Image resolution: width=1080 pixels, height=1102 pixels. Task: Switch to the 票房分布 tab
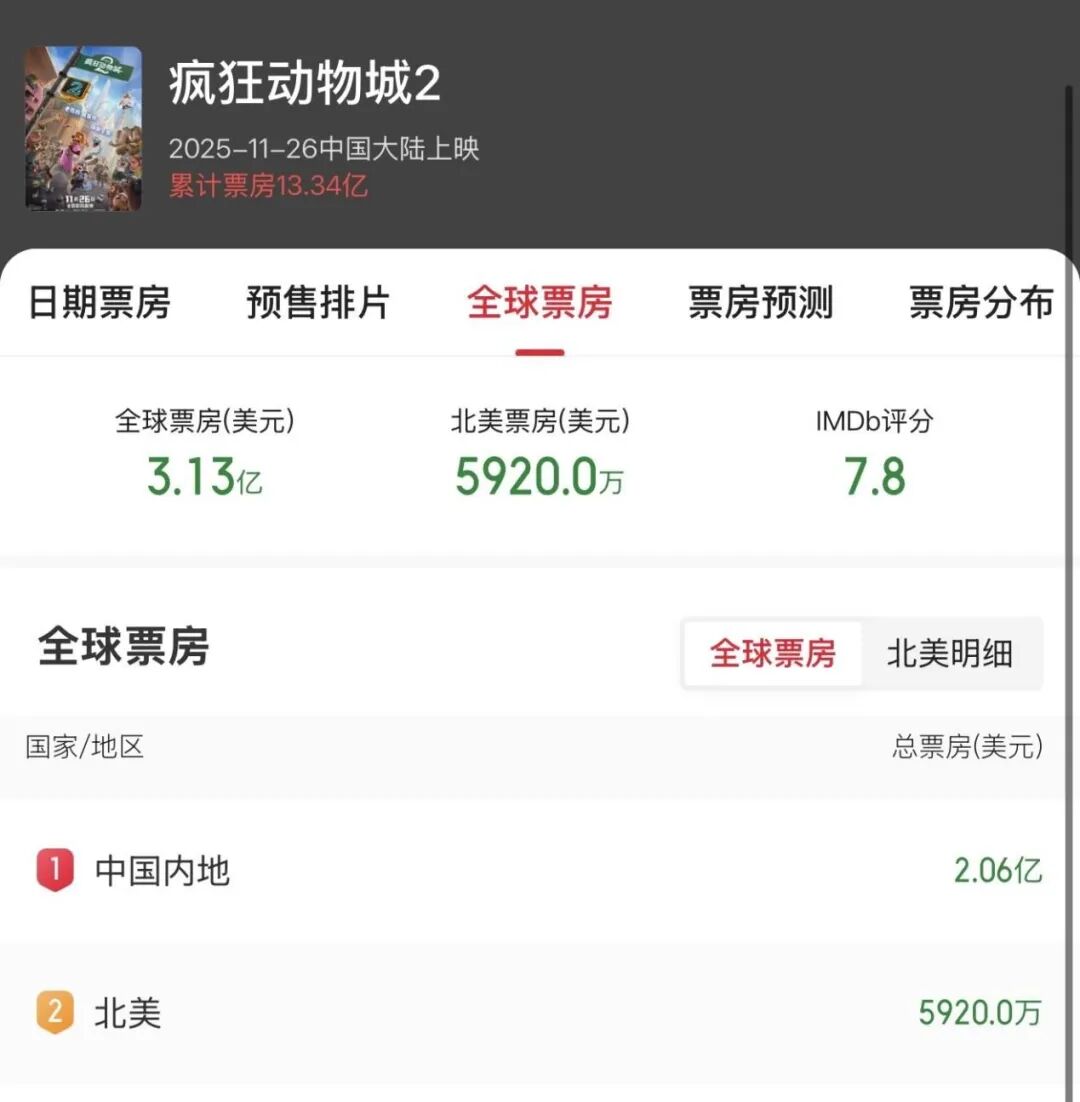point(981,303)
